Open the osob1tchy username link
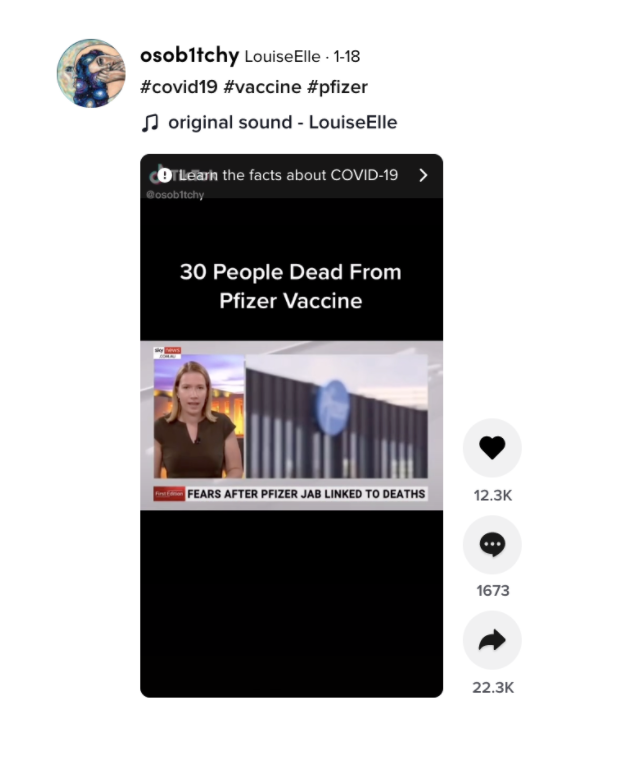Screen dimensions: 638x776 point(189,56)
